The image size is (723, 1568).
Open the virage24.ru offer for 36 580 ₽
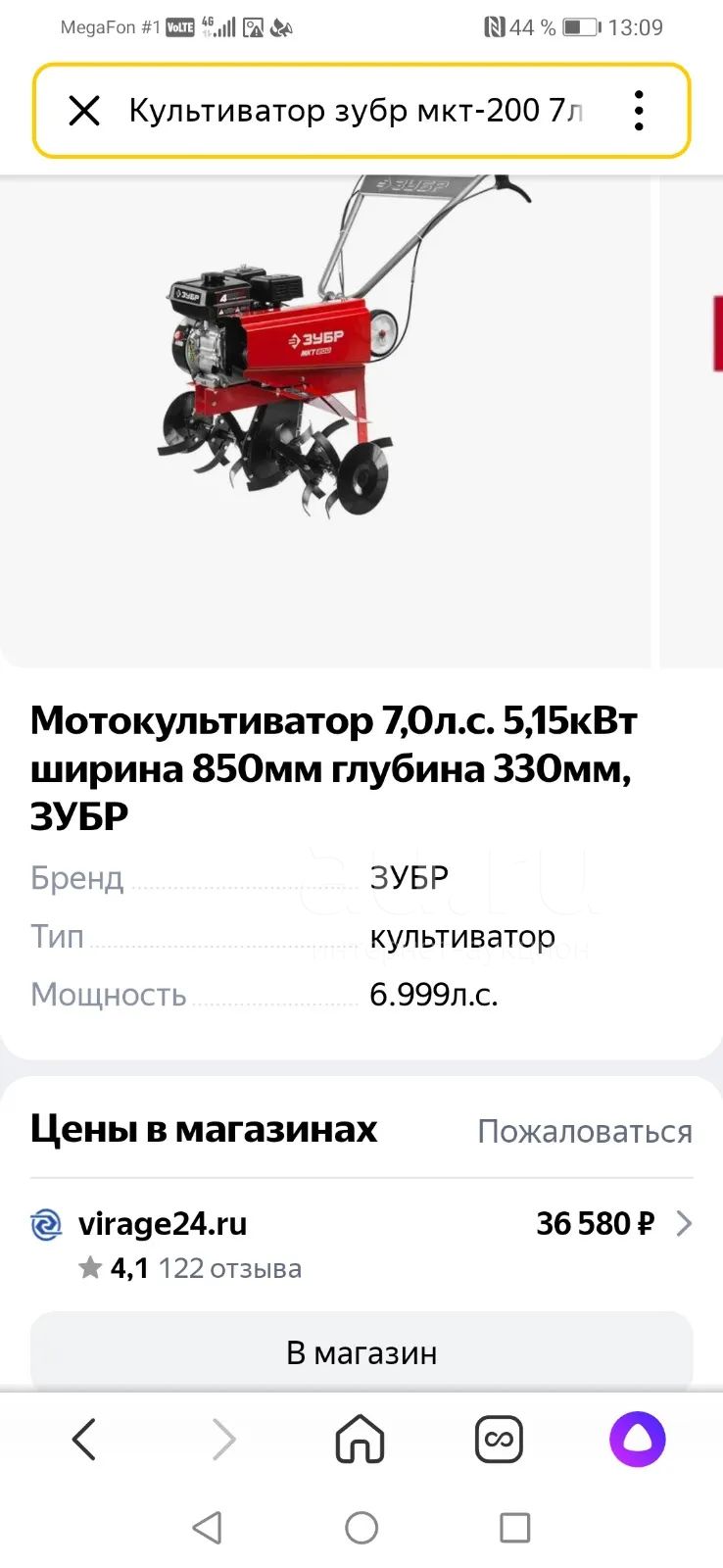[361, 1245]
